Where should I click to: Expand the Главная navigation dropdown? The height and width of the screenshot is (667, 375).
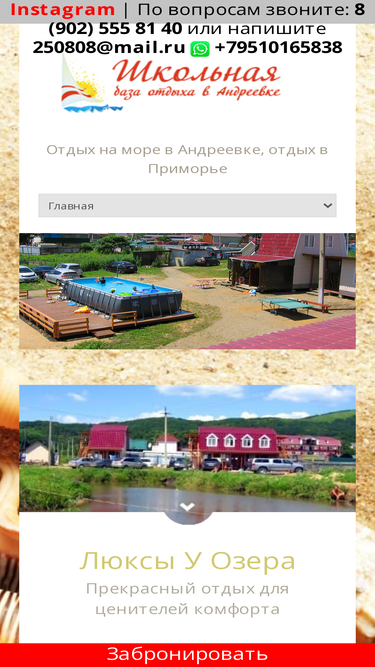pos(188,205)
